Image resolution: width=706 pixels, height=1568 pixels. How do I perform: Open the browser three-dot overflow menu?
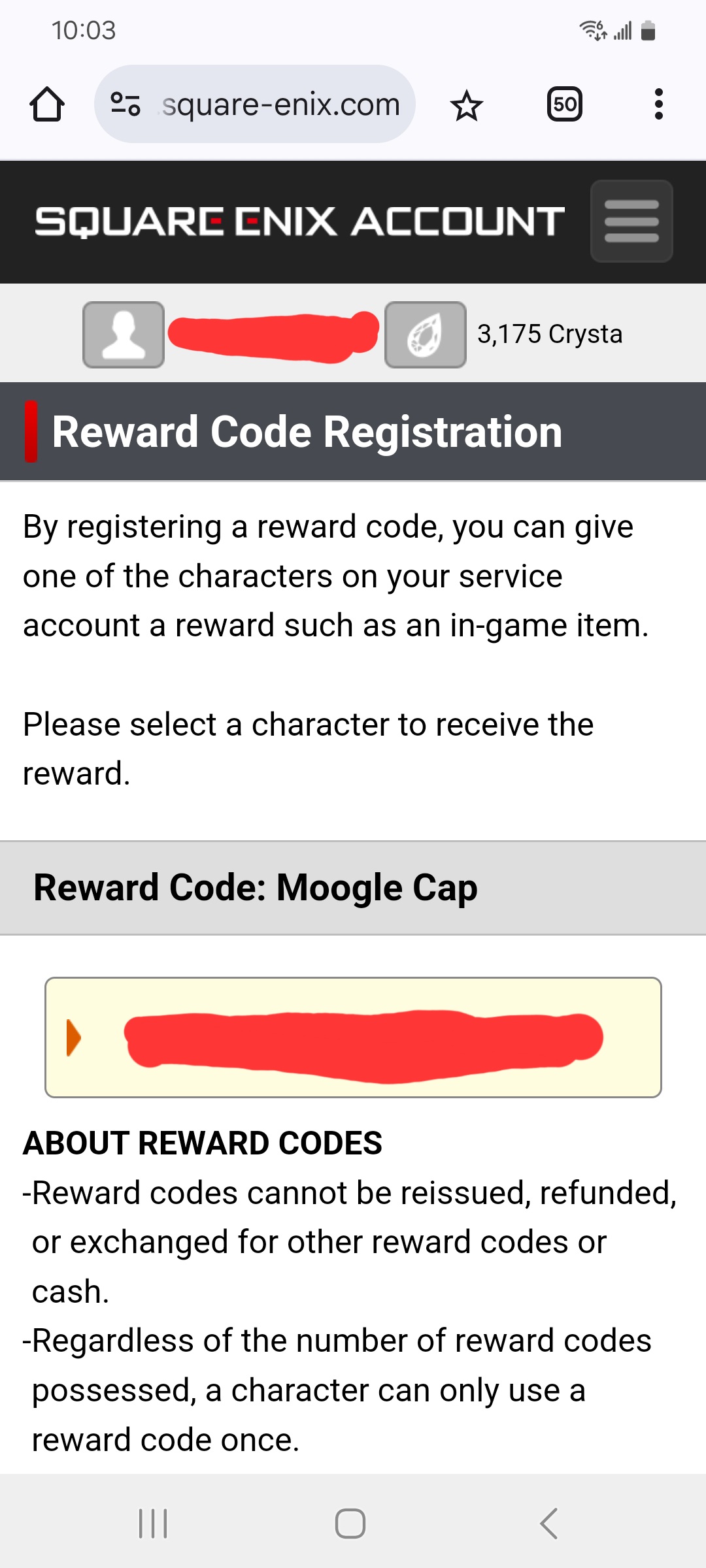pos(659,105)
